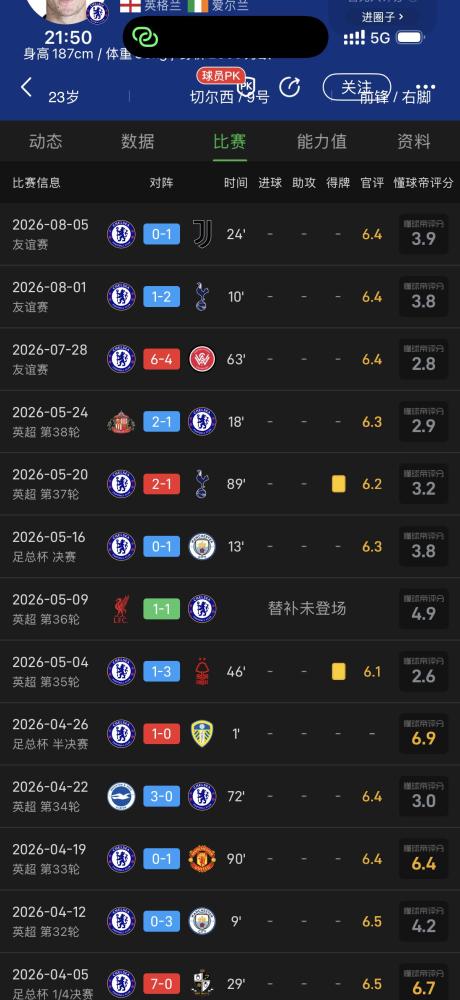Open the three-dot overflow menu
This screenshot has height=1000, width=460.
click(x=425, y=87)
